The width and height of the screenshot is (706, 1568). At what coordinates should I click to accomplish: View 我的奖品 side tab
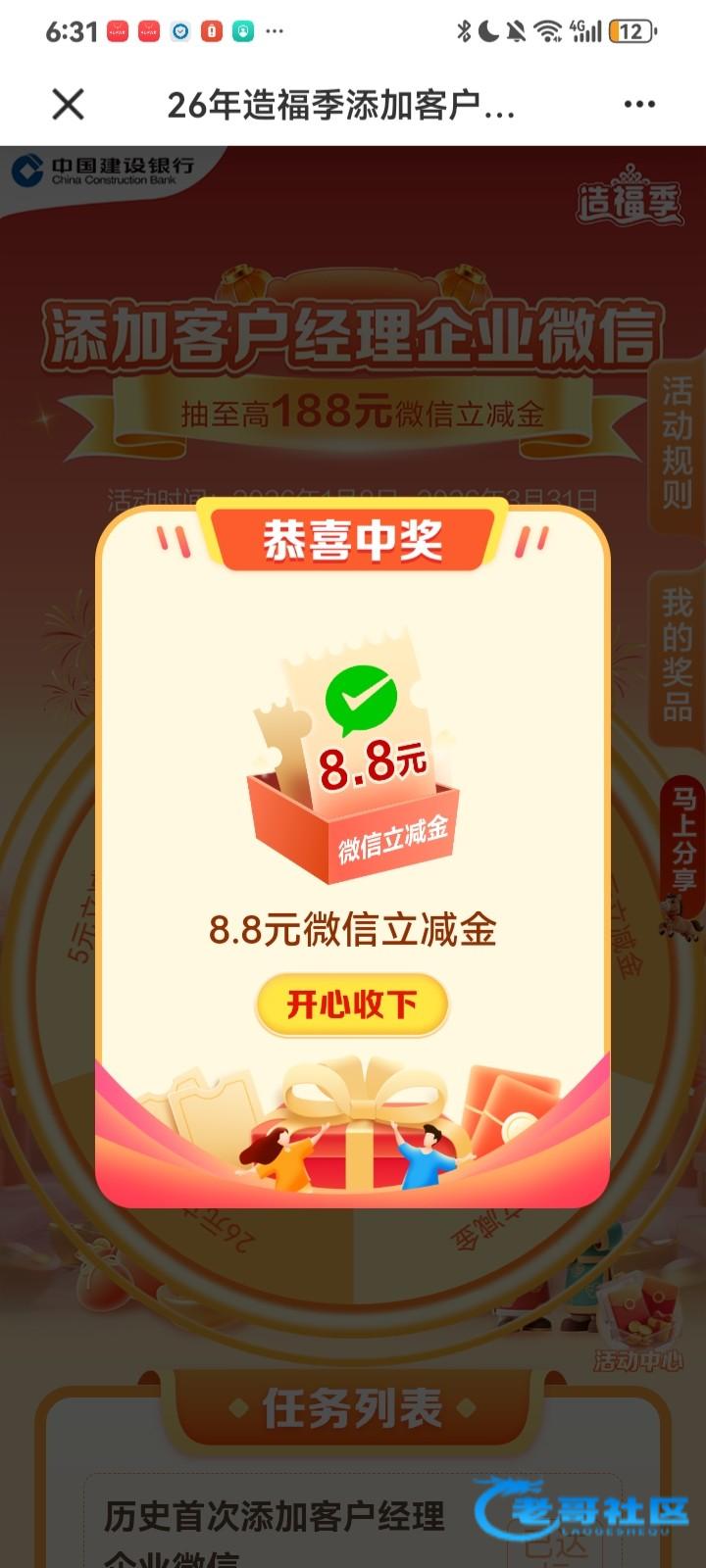[677, 655]
